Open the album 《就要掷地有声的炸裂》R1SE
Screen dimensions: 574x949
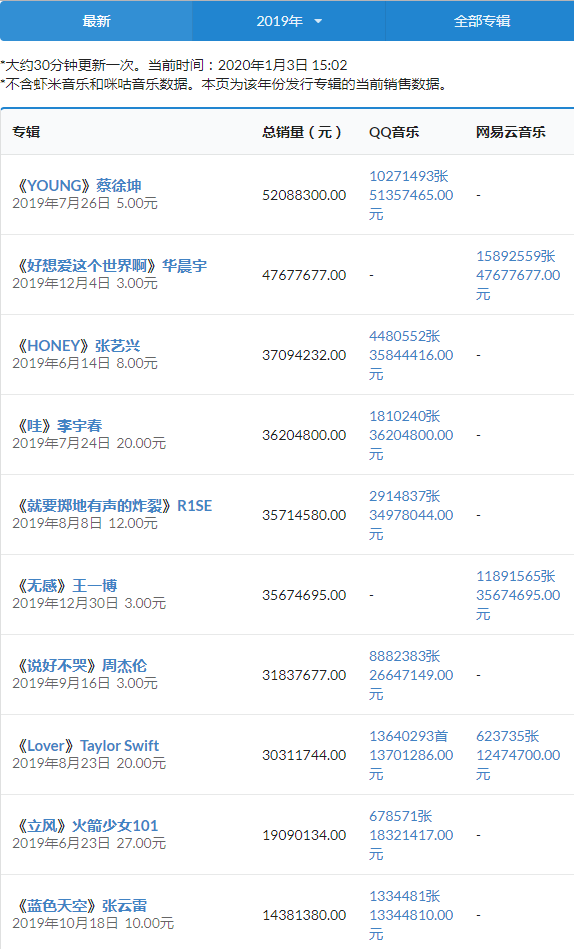pyautogui.click(x=113, y=505)
